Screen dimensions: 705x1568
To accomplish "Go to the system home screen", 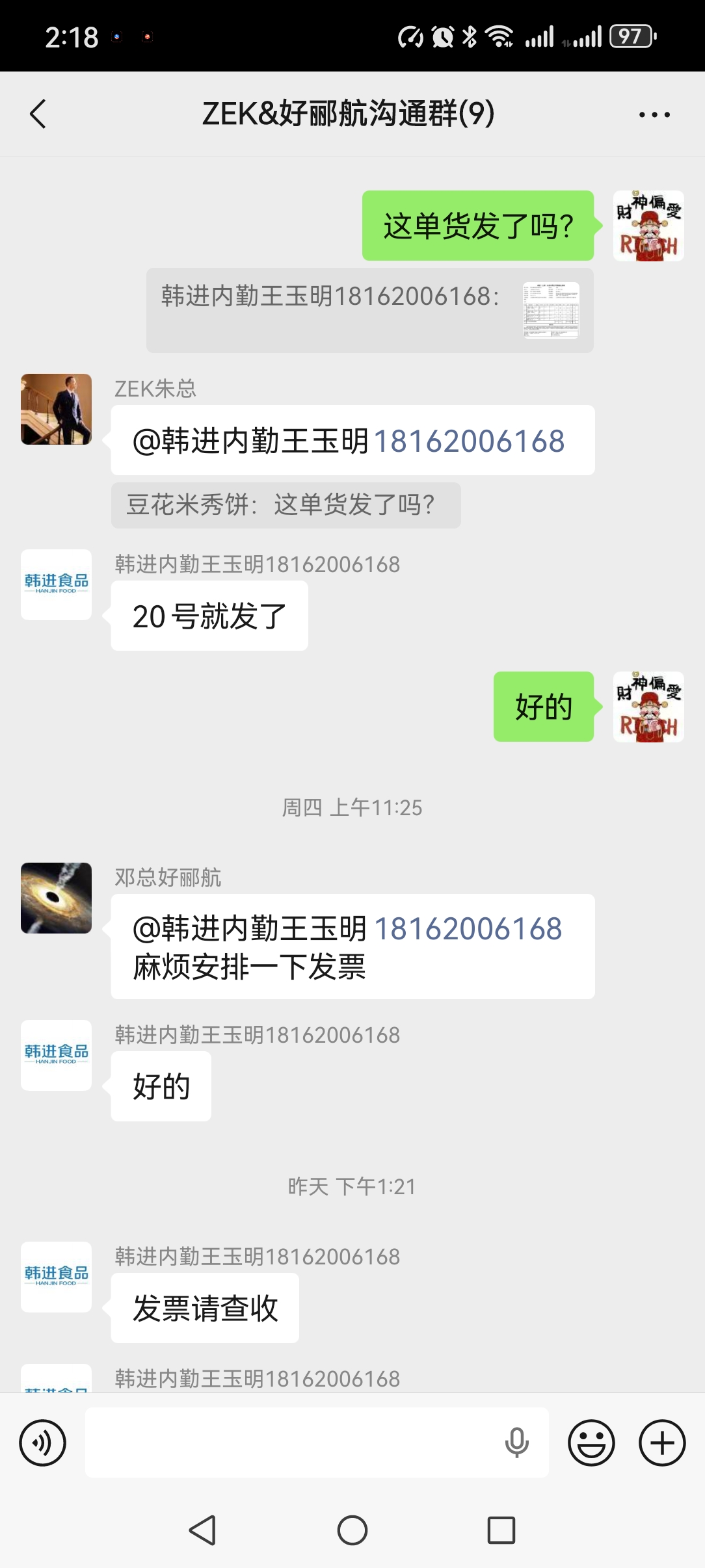I will pos(352,1530).
